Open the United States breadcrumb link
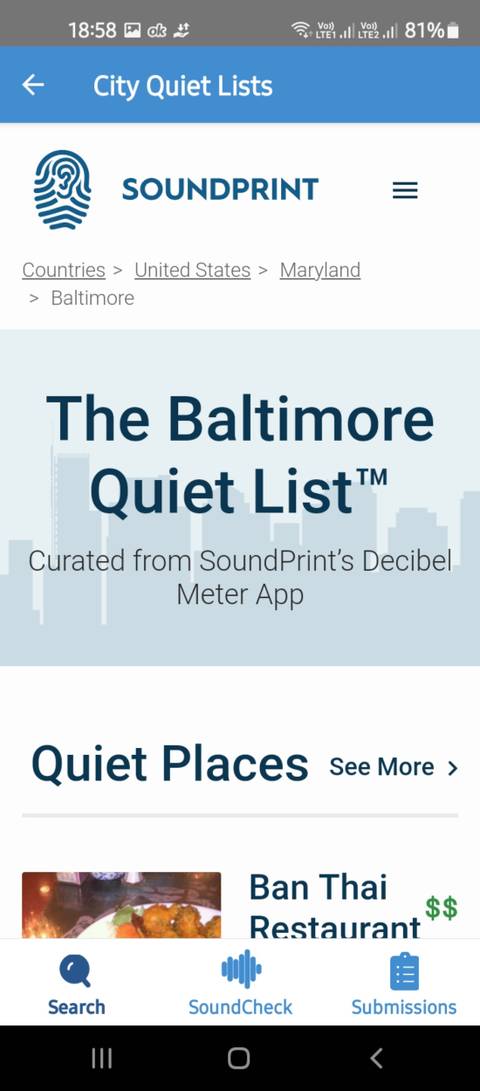This screenshot has height=1091, width=480. click(192, 270)
